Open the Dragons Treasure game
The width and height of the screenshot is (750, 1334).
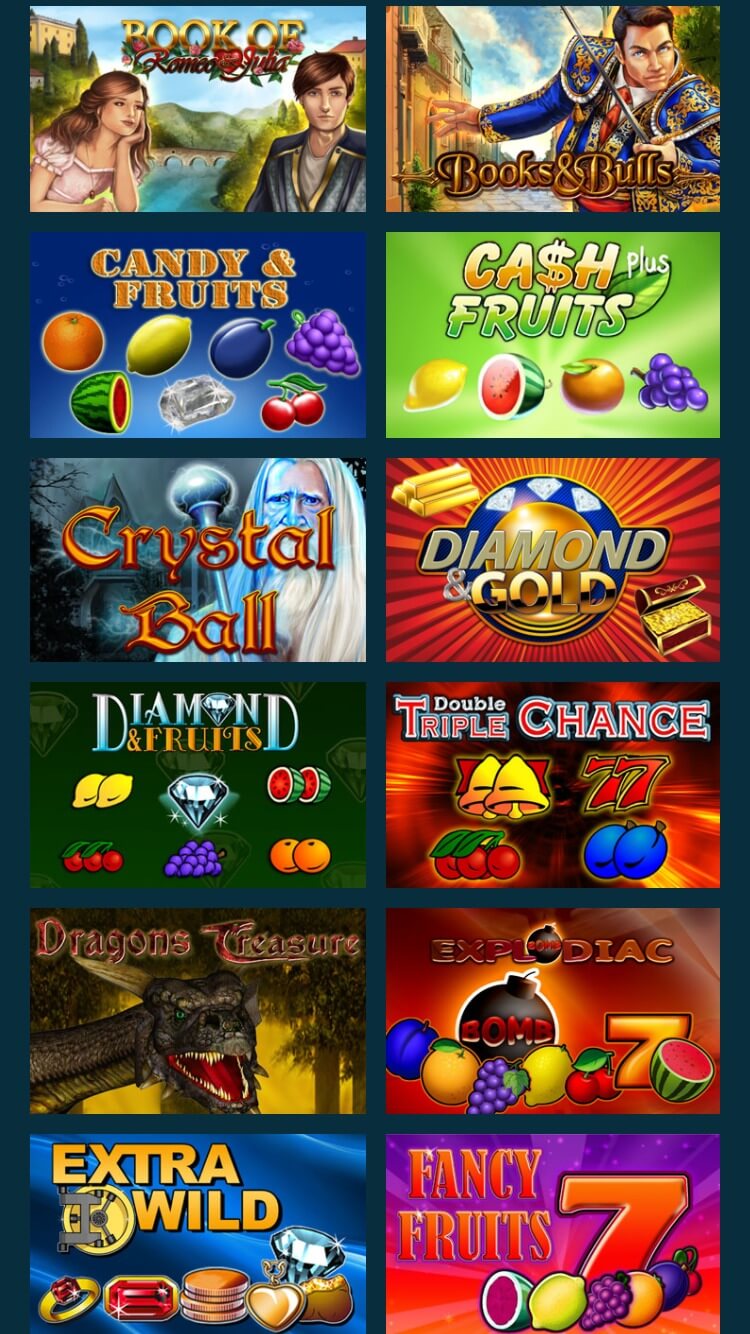pos(198,1011)
